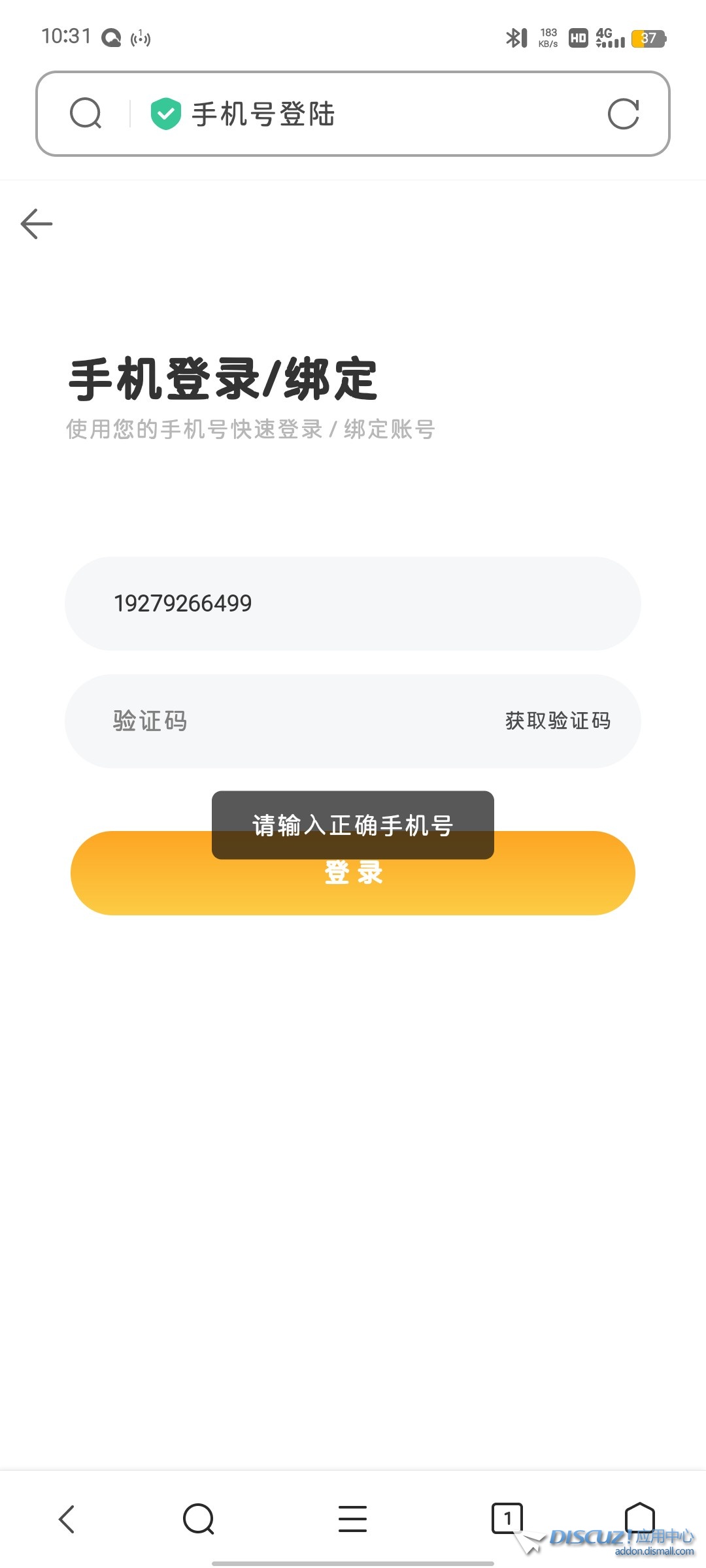
Task: Request a code via 获取验证码
Action: (558, 721)
